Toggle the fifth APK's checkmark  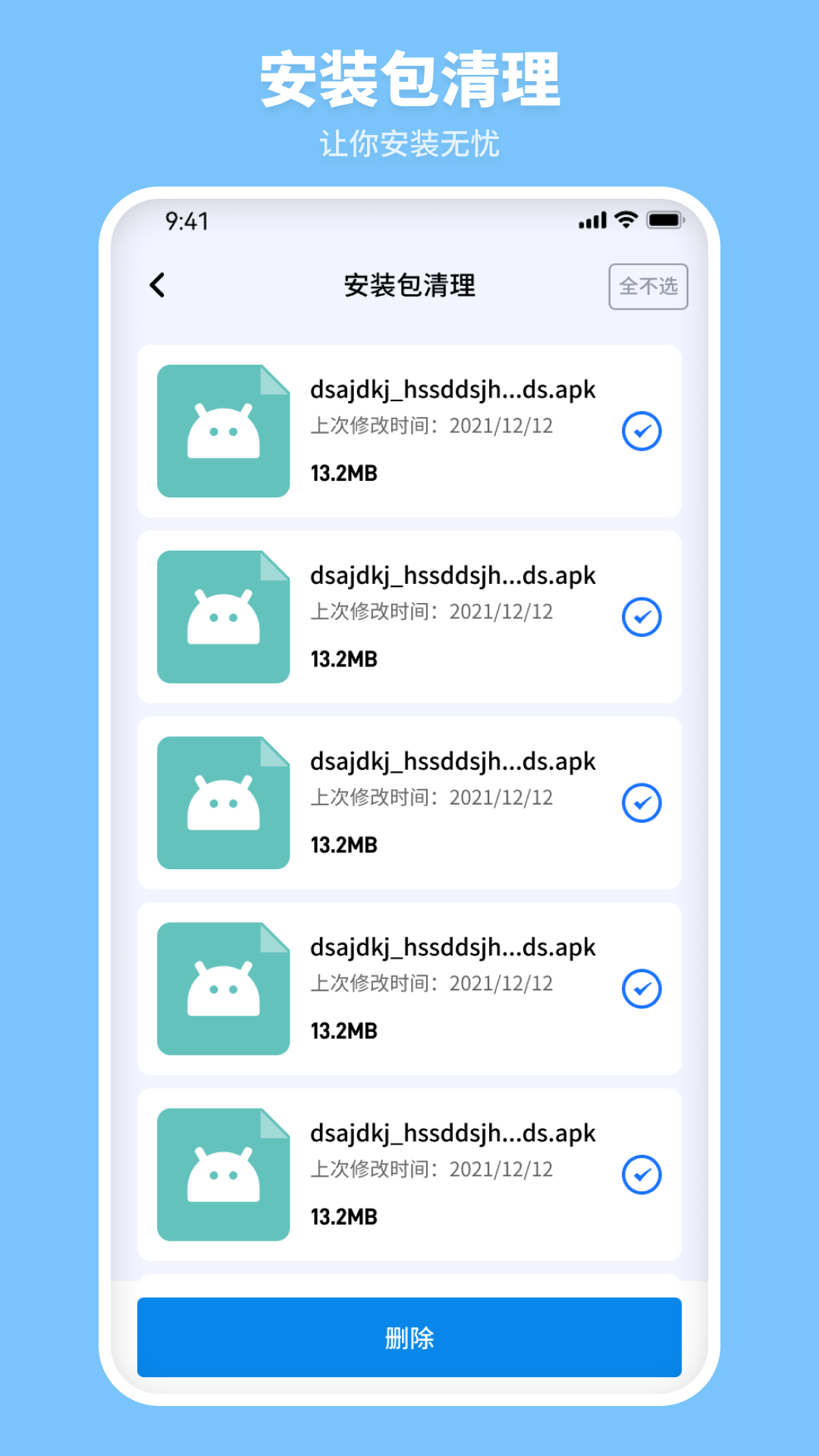point(642,1174)
